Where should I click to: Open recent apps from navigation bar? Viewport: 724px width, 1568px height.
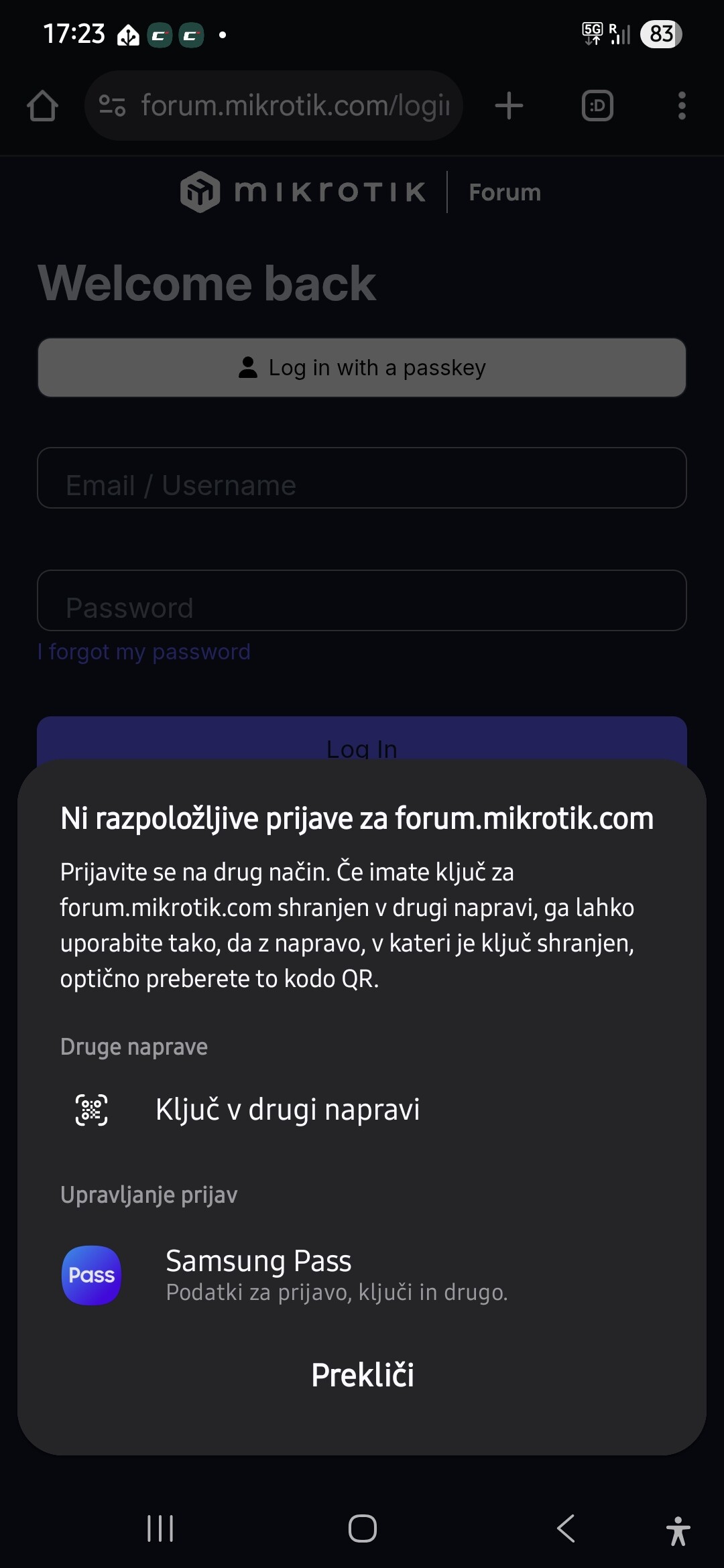(160, 1528)
